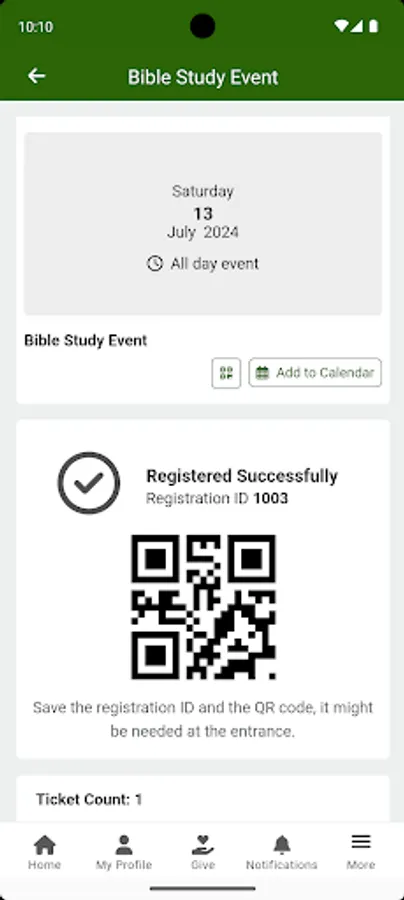The width and height of the screenshot is (404, 900).
Task: Open the More menu
Action: pyautogui.click(x=361, y=852)
